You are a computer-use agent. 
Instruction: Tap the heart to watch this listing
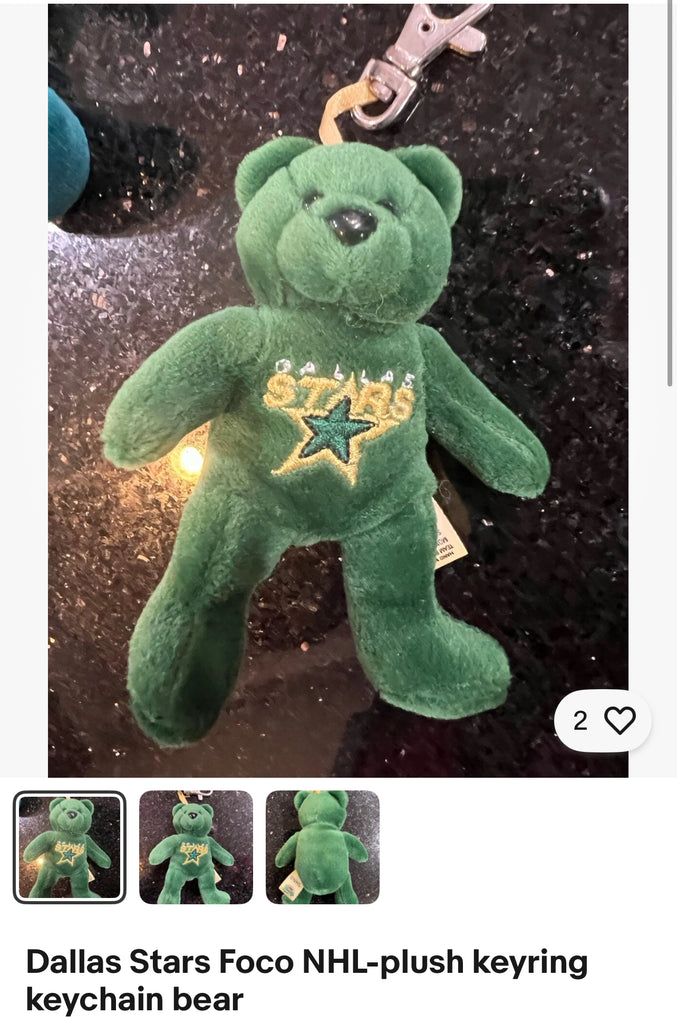coord(619,720)
